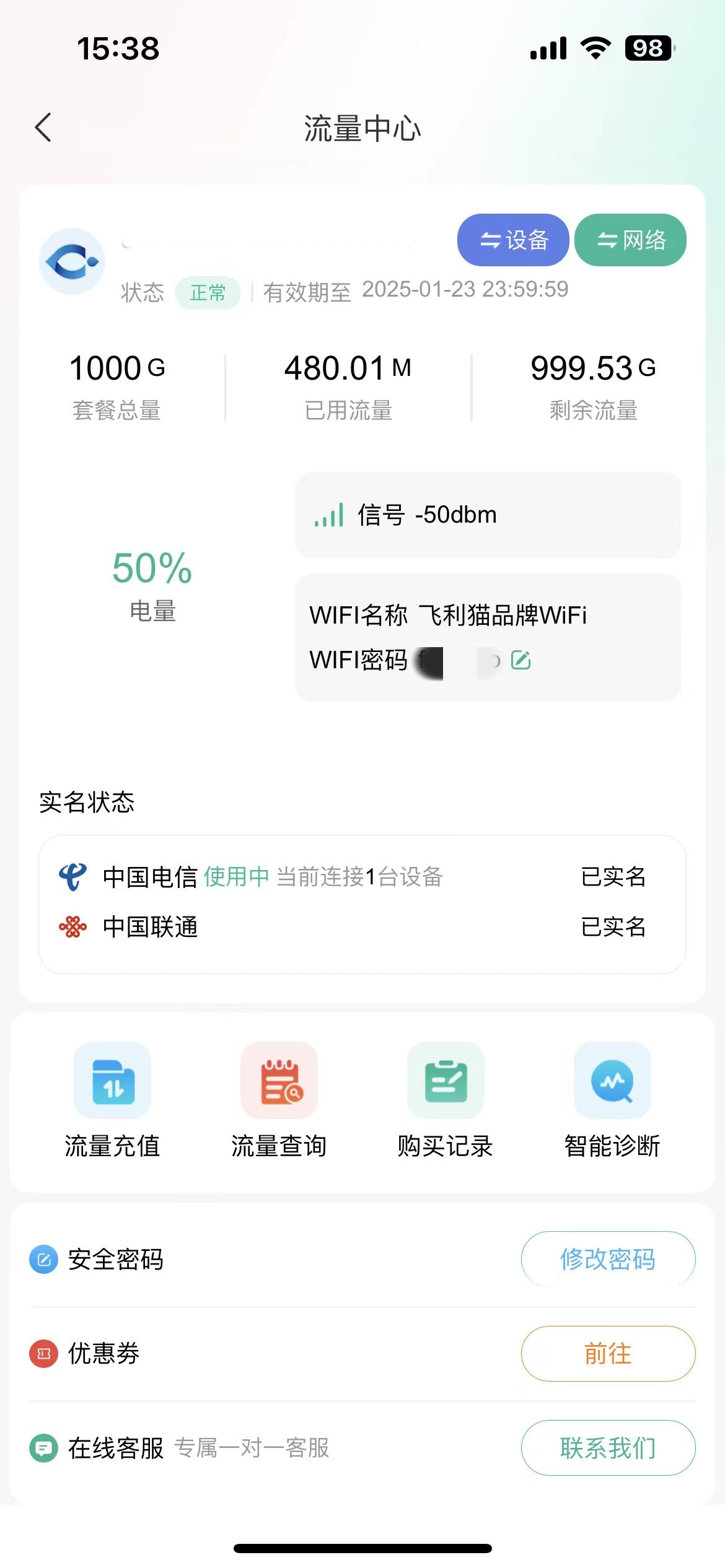Tap the 网络 switch button
This screenshot has height=1568, width=725.
tap(630, 240)
